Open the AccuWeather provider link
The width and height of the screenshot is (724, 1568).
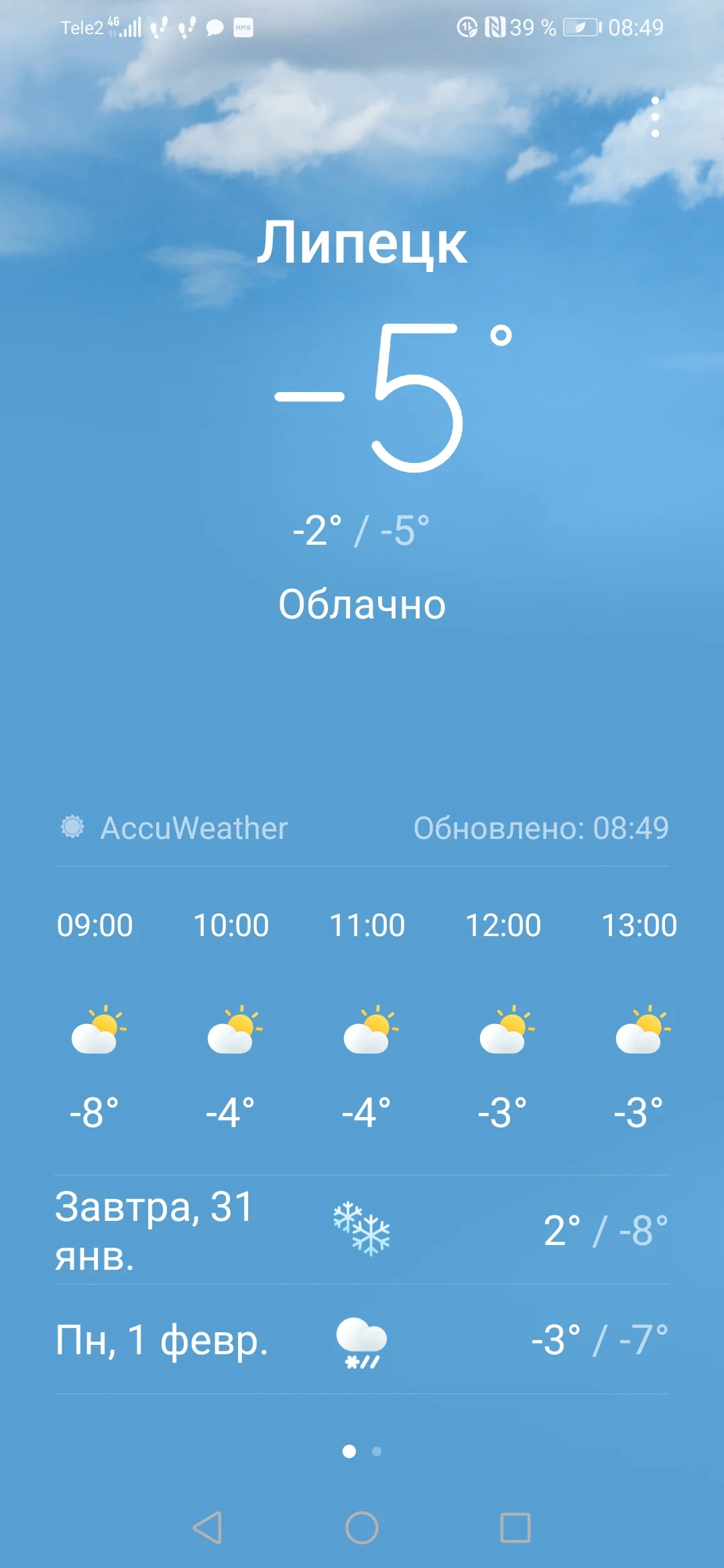[x=194, y=828]
